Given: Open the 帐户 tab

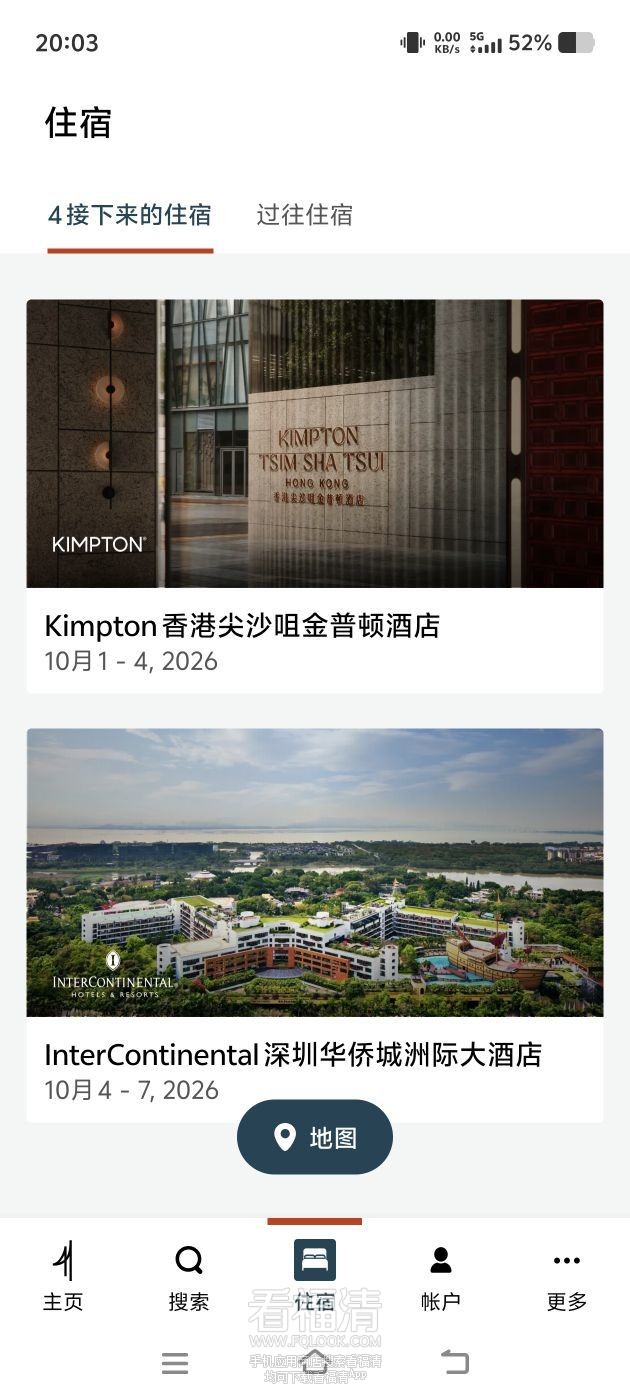Looking at the screenshot, I should 440,1275.
